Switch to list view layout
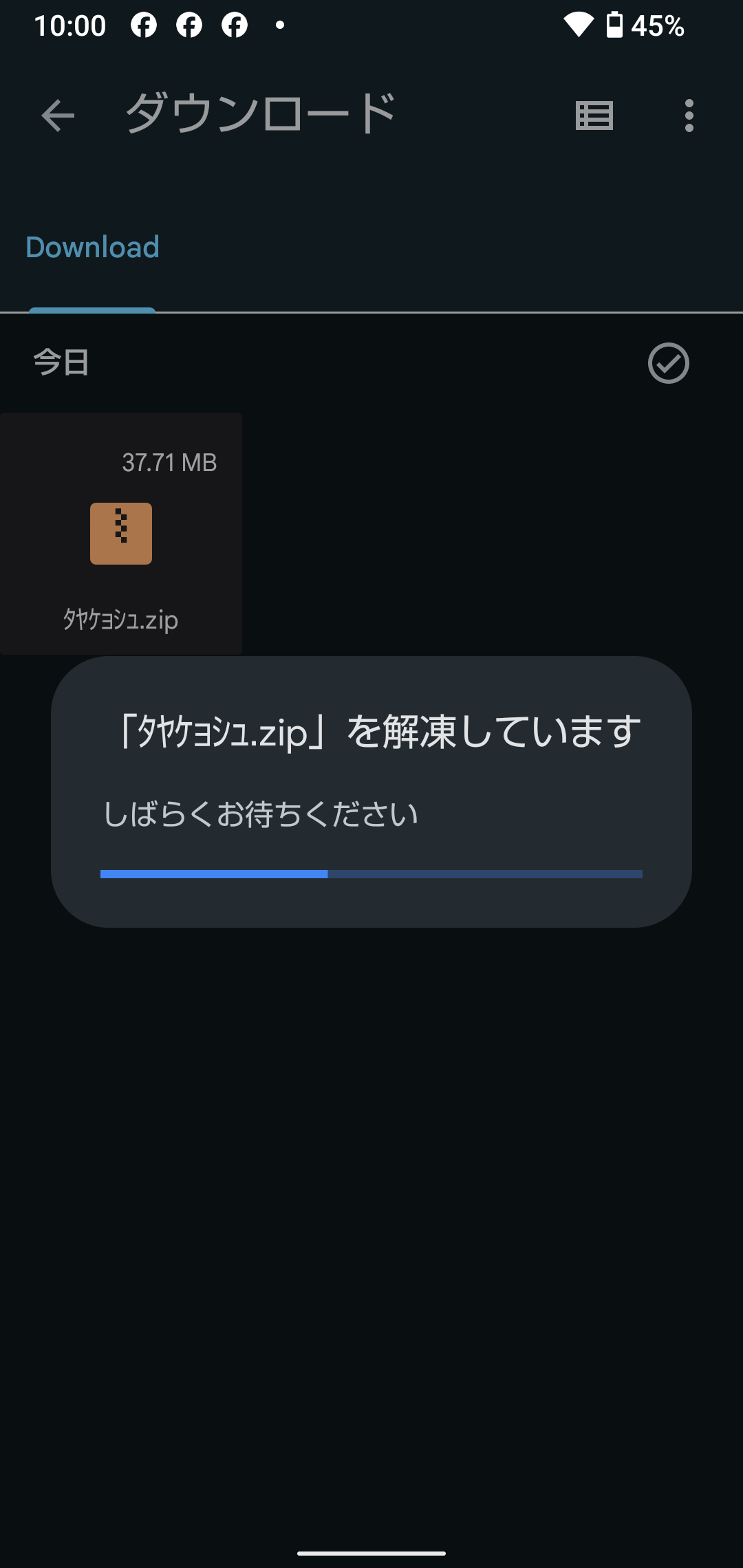This screenshot has height=1568, width=743. tap(594, 115)
